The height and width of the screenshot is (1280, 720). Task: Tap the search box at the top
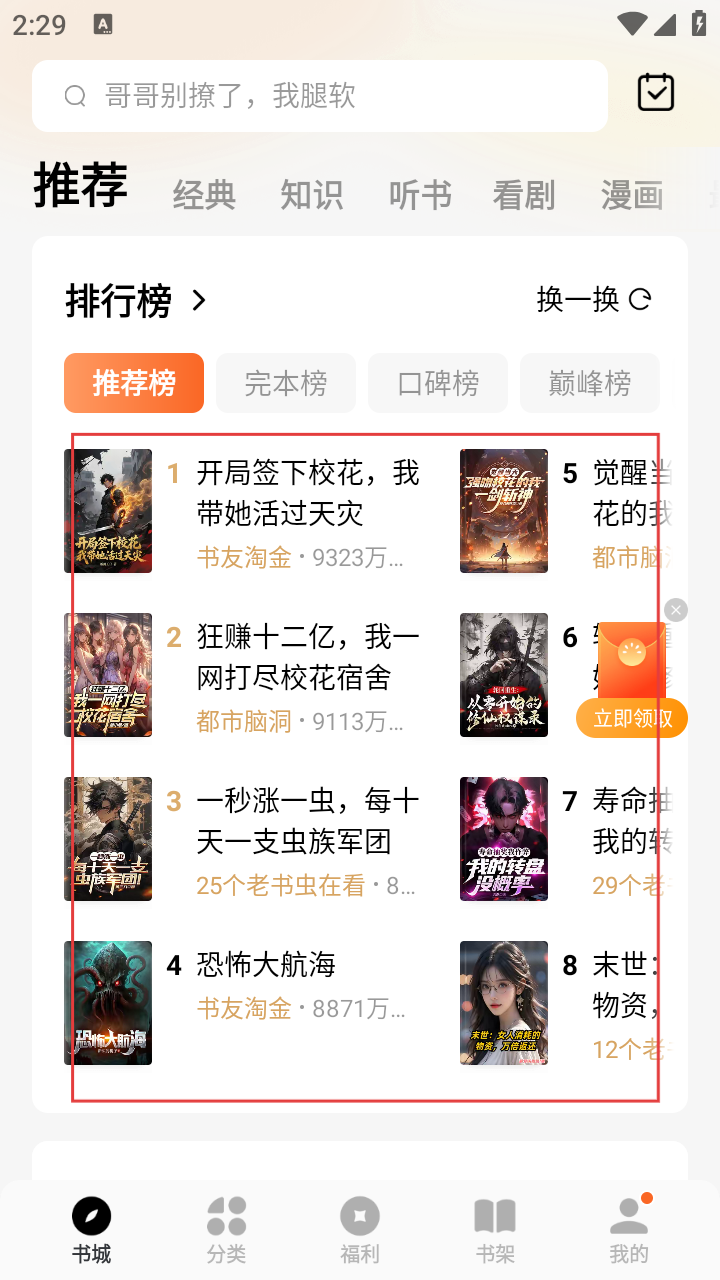pyautogui.click(x=320, y=96)
